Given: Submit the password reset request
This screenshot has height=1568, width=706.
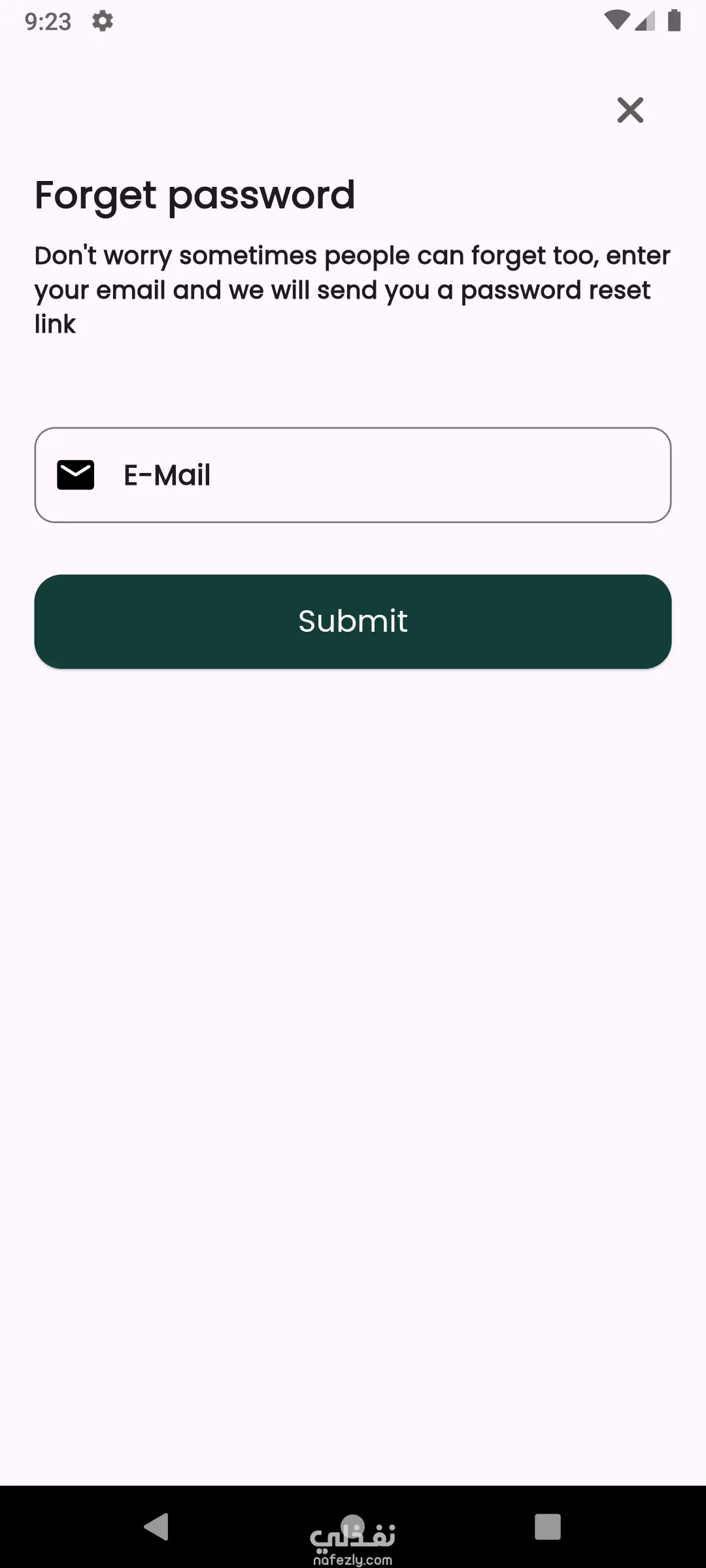Looking at the screenshot, I should coord(353,621).
